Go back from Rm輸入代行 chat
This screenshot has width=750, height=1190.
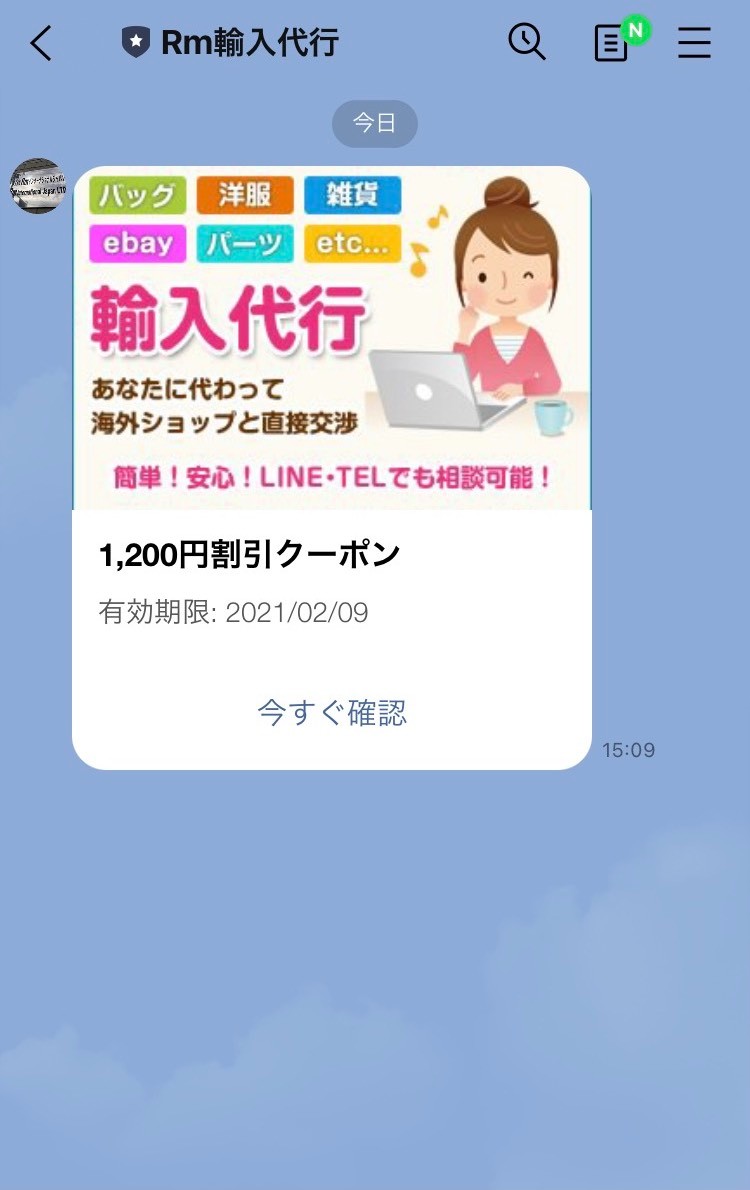tap(40, 43)
